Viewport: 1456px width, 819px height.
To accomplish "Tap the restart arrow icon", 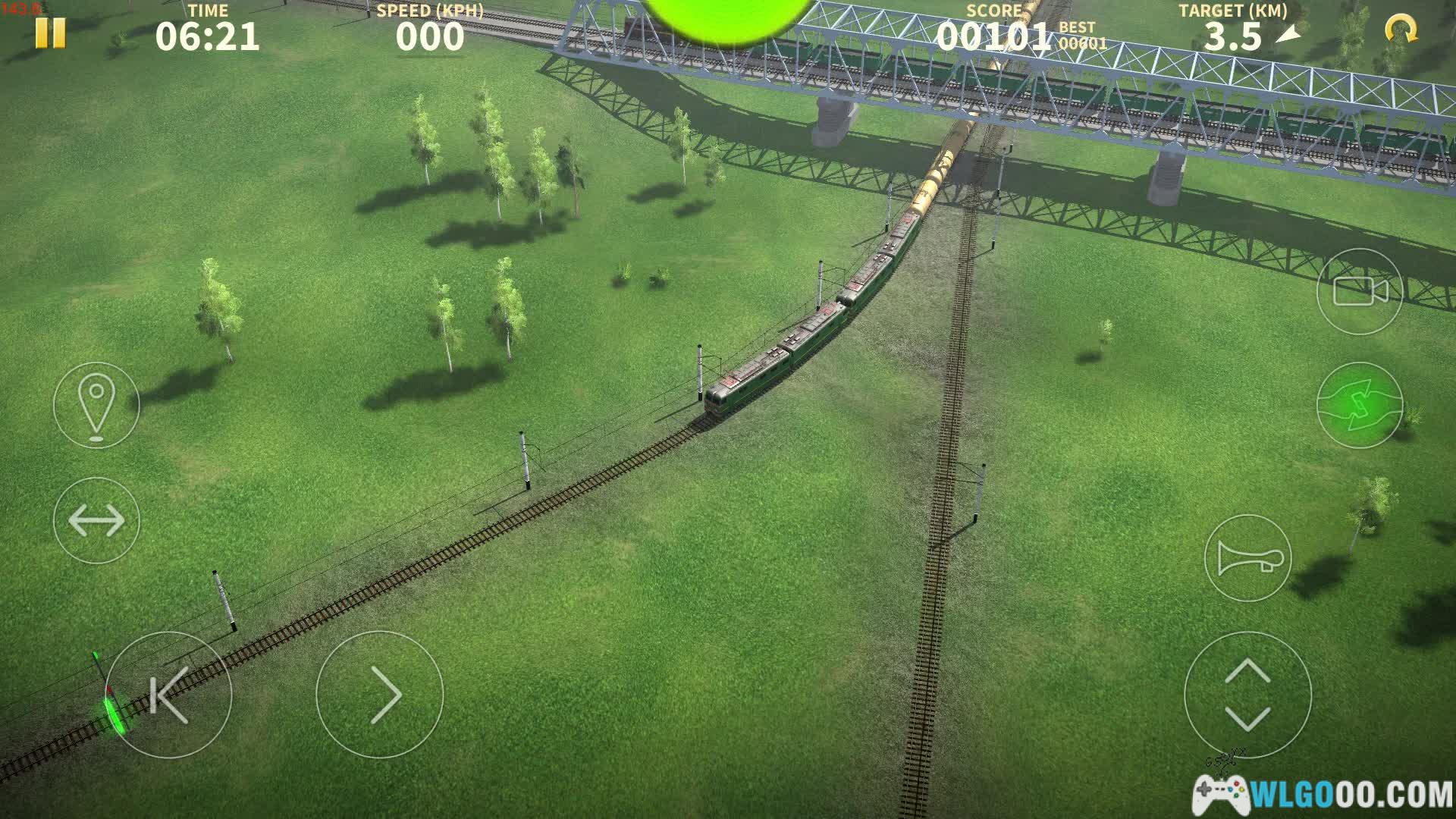I will point(1400,30).
